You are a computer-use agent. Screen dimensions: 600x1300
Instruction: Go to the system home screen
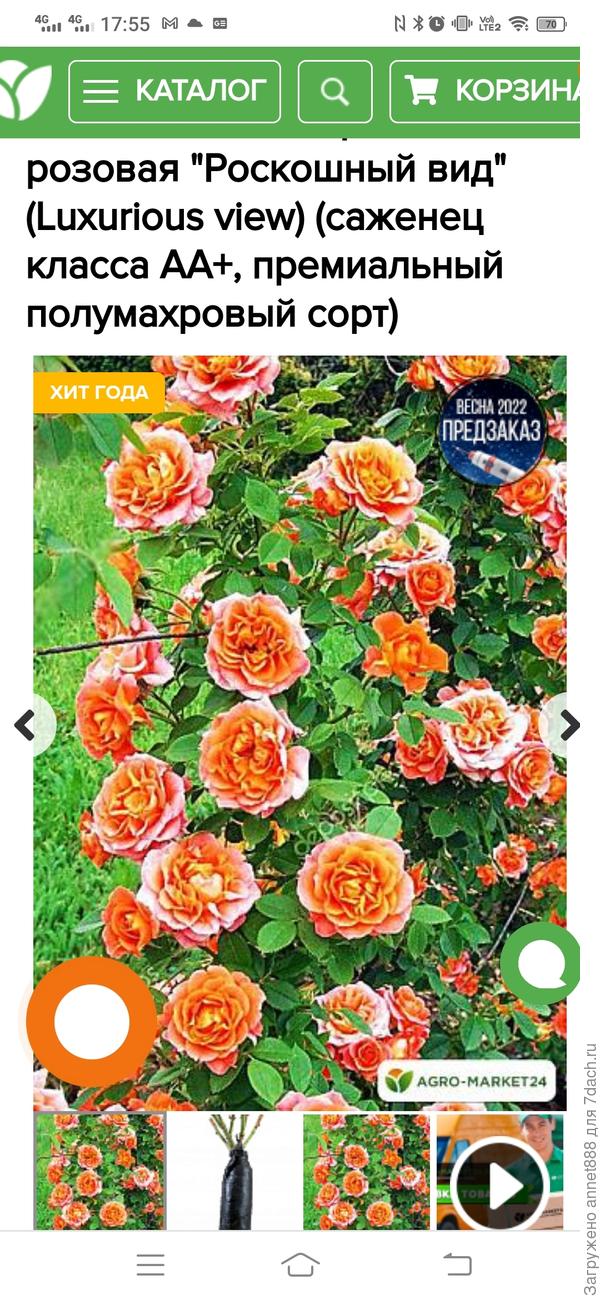pyautogui.click(x=300, y=1265)
